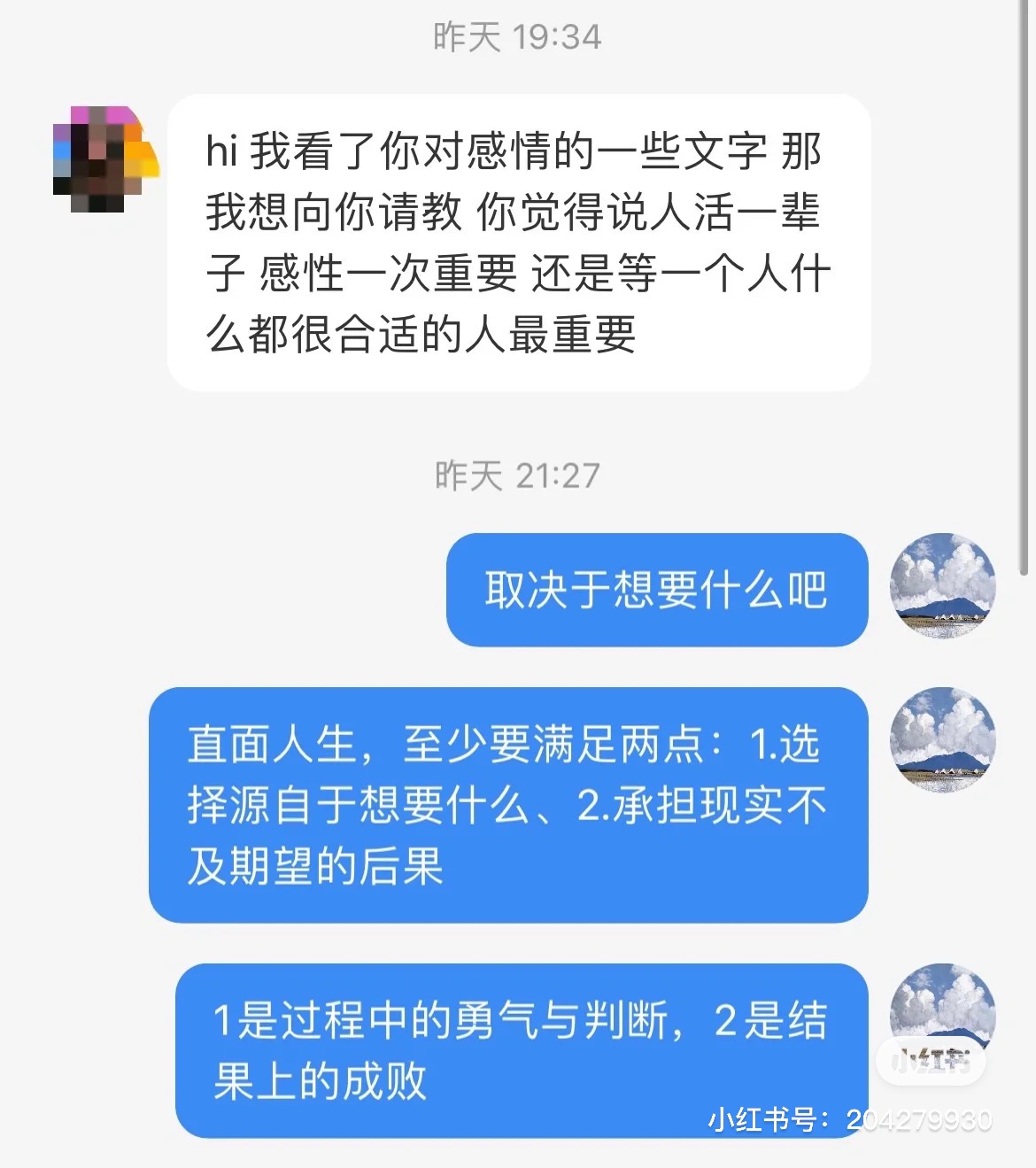Viewport: 1036px width, 1168px height.
Task: Open the profile avatar next to 直面人生 message
Action: (x=942, y=739)
